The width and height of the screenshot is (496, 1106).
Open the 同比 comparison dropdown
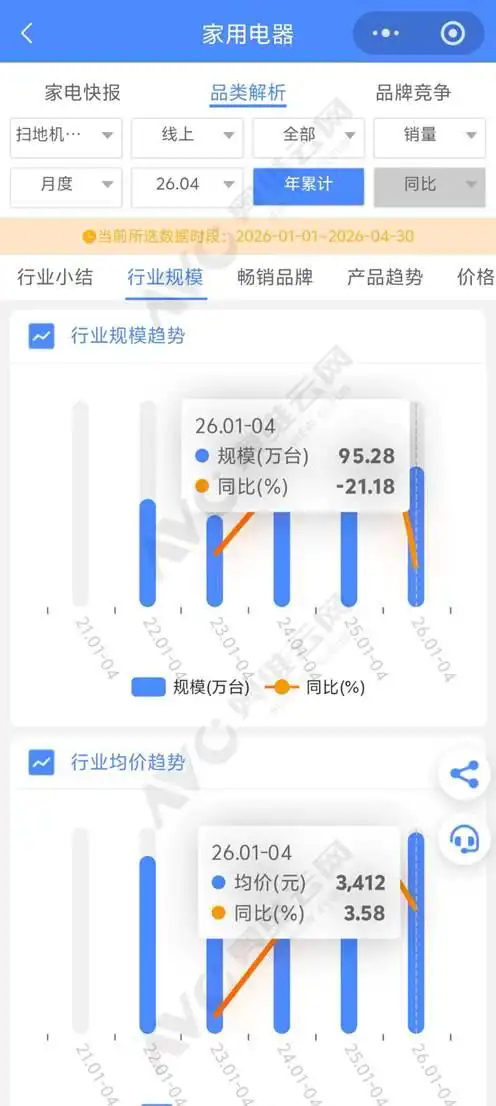(430, 188)
